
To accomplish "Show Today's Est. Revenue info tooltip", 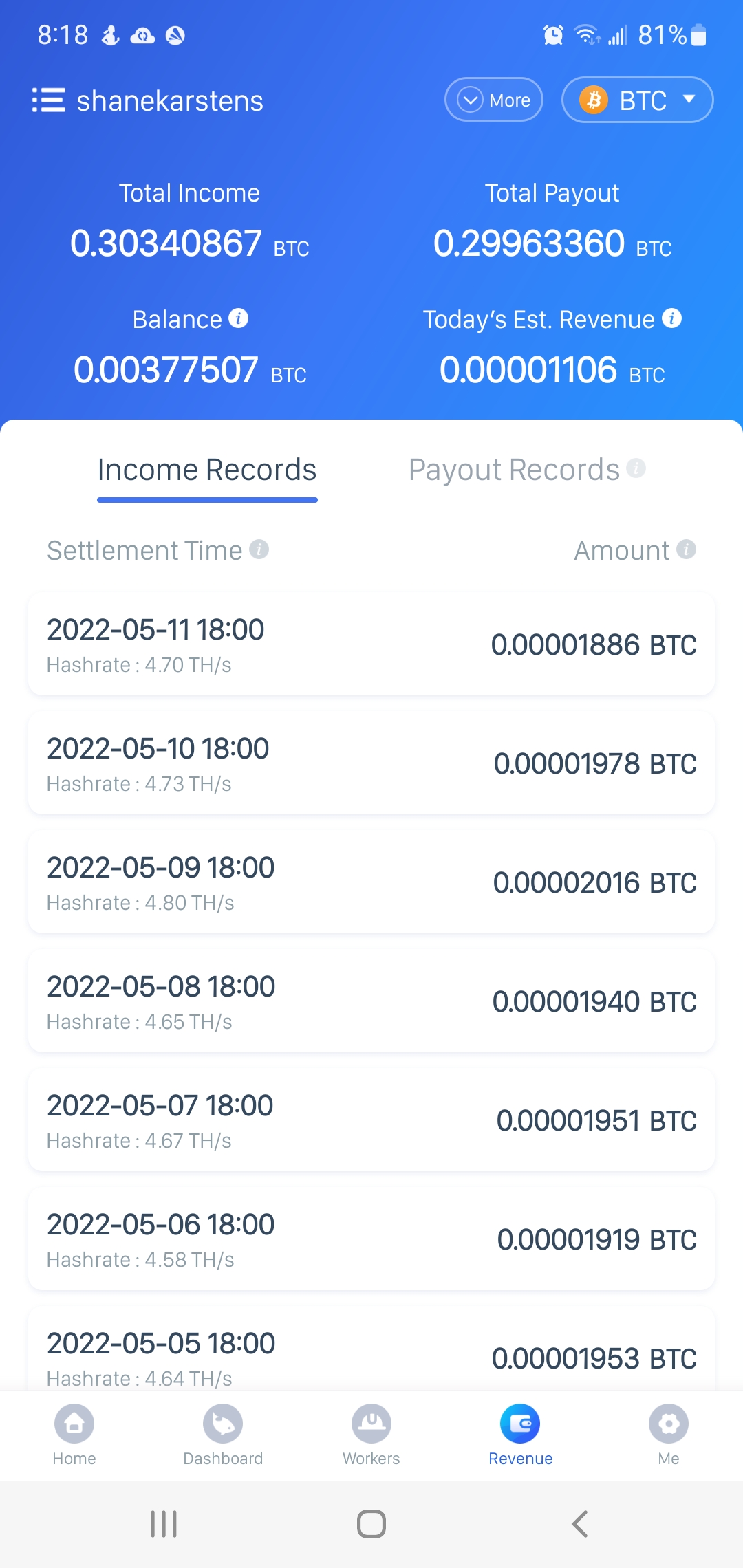I will [672, 318].
